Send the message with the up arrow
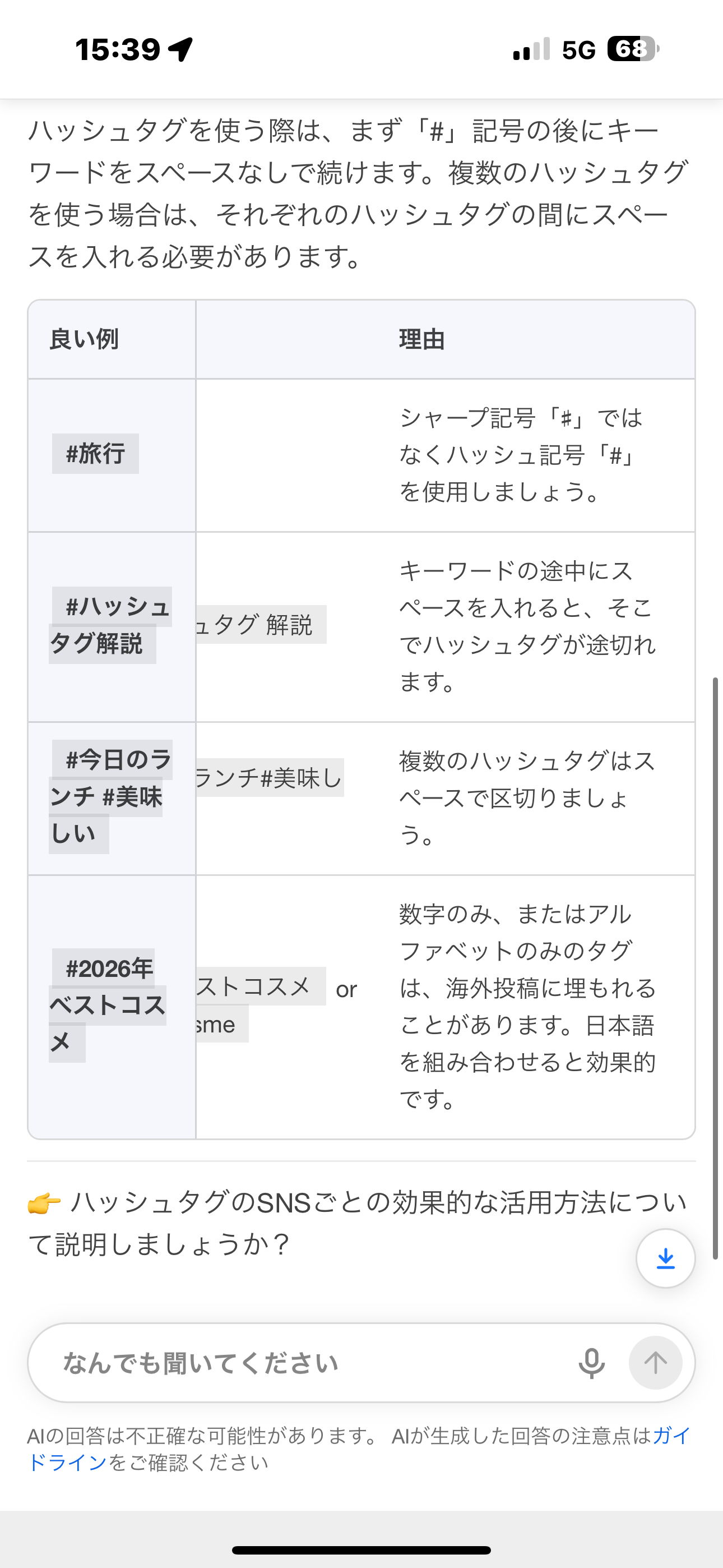The width and height of the screenshot is (723, 1568). [x=655, y=1363]
